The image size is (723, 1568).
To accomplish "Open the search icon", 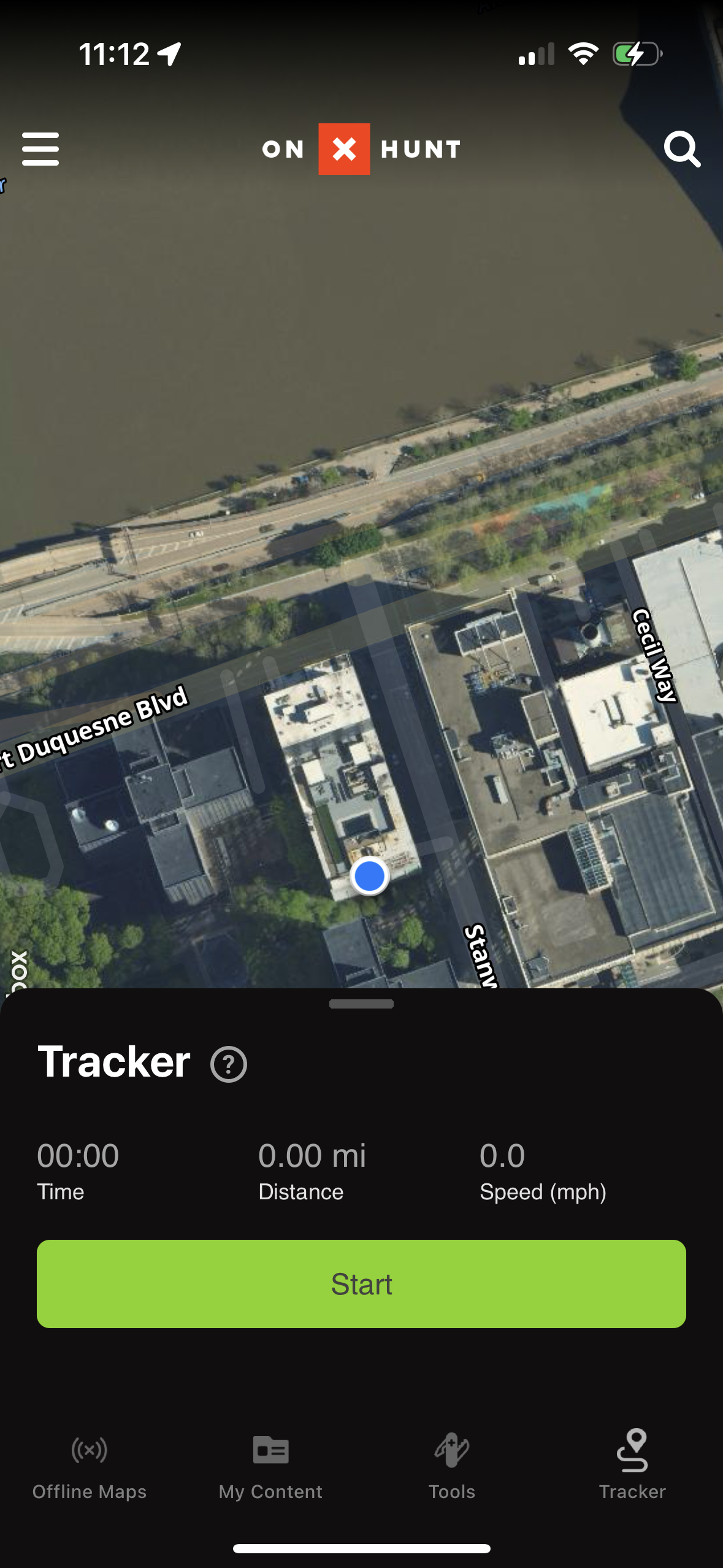I will pos(683,148).
